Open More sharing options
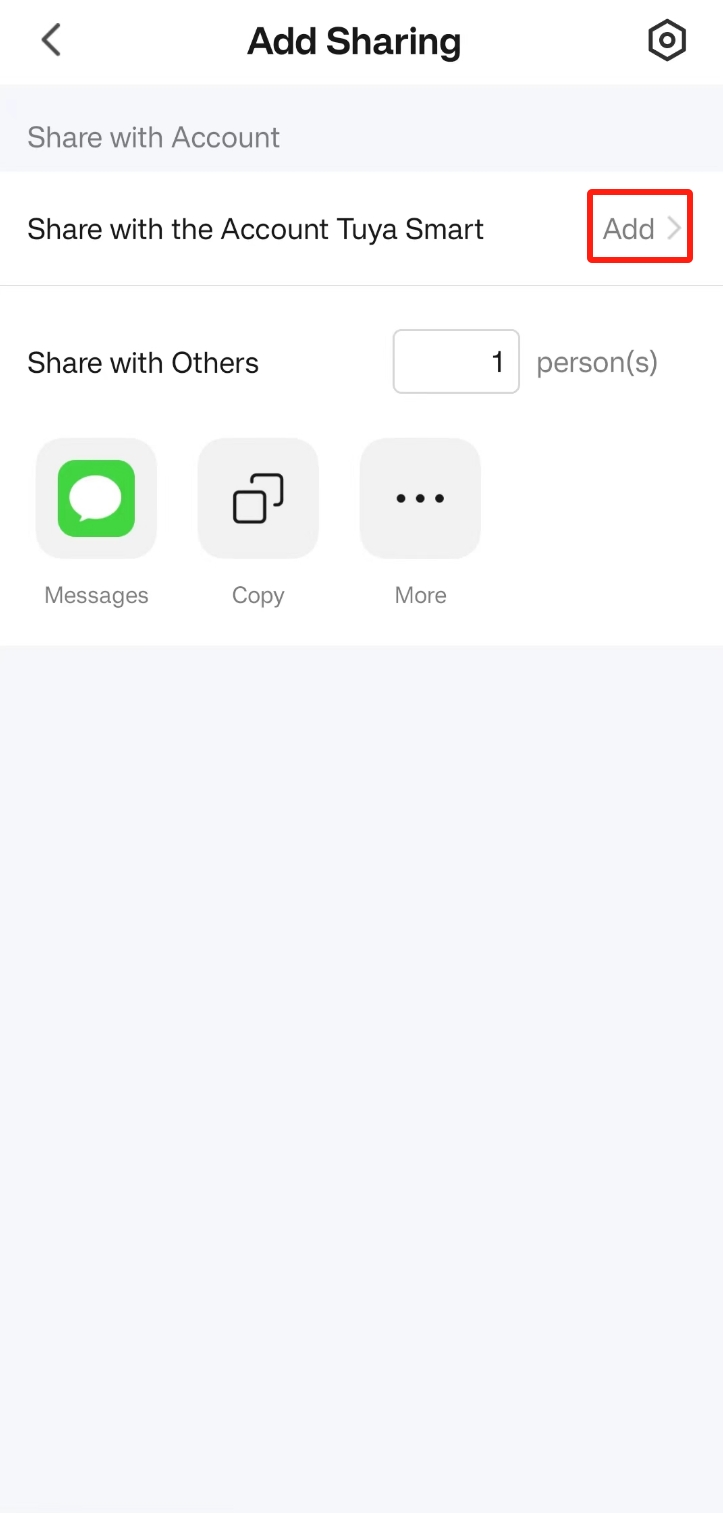The width and height of the screenshot is (723, 1513). click(420, 498)
